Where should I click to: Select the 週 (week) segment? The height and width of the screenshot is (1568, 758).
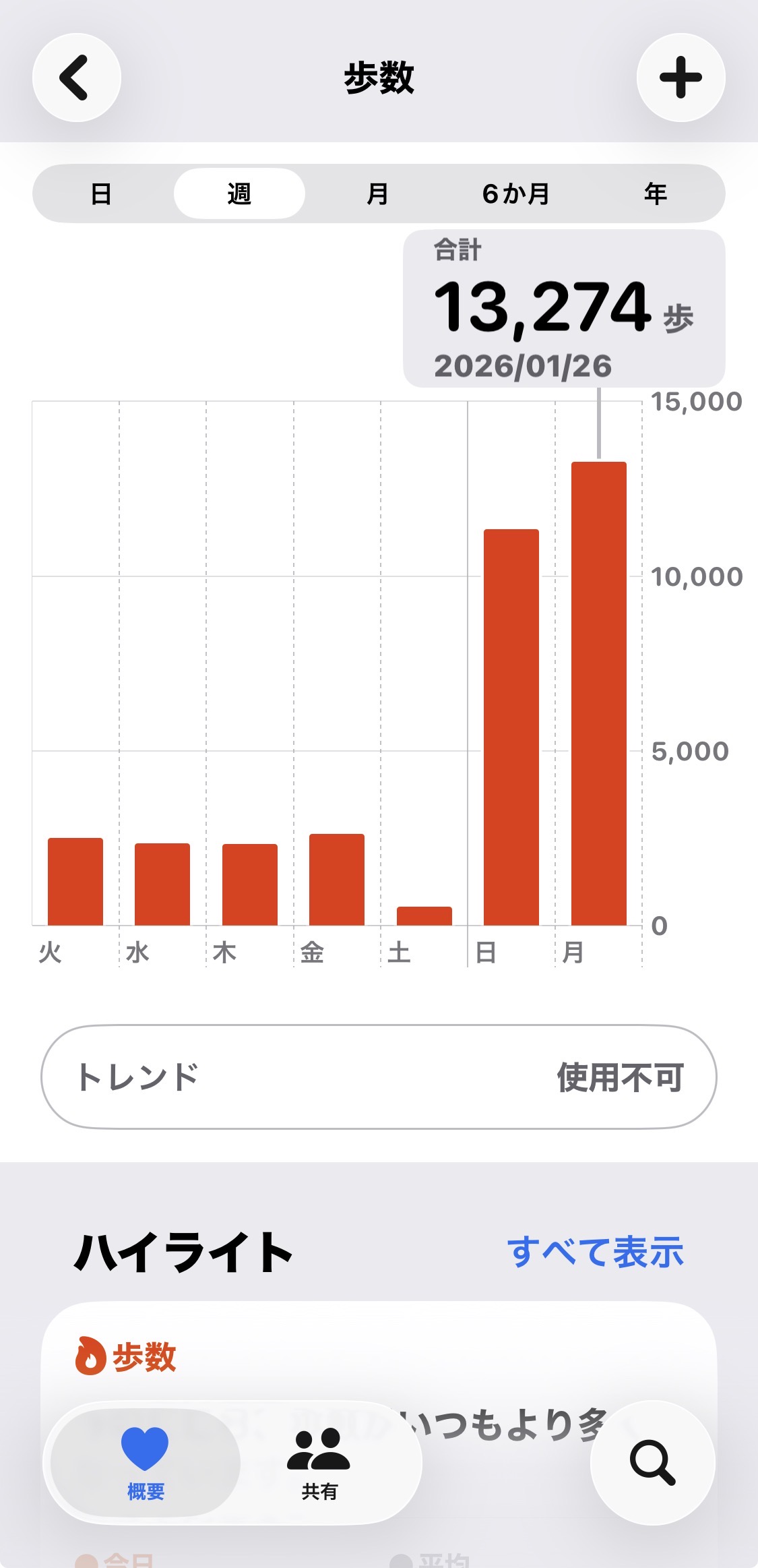click(x=239, y=194)
